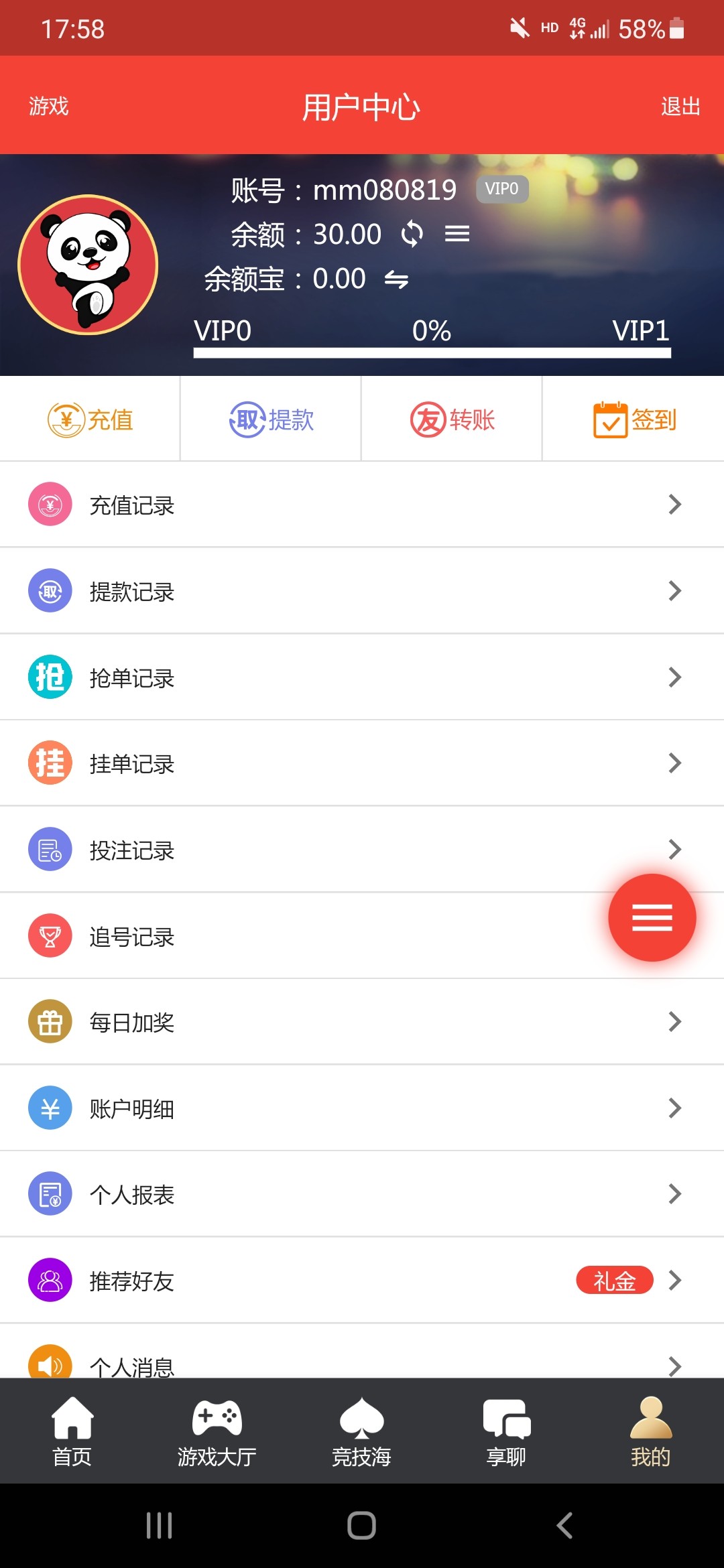Screen dimensions: 724x1568
Task: Open 提款记录 row
Action: click(x=362, y=591)
